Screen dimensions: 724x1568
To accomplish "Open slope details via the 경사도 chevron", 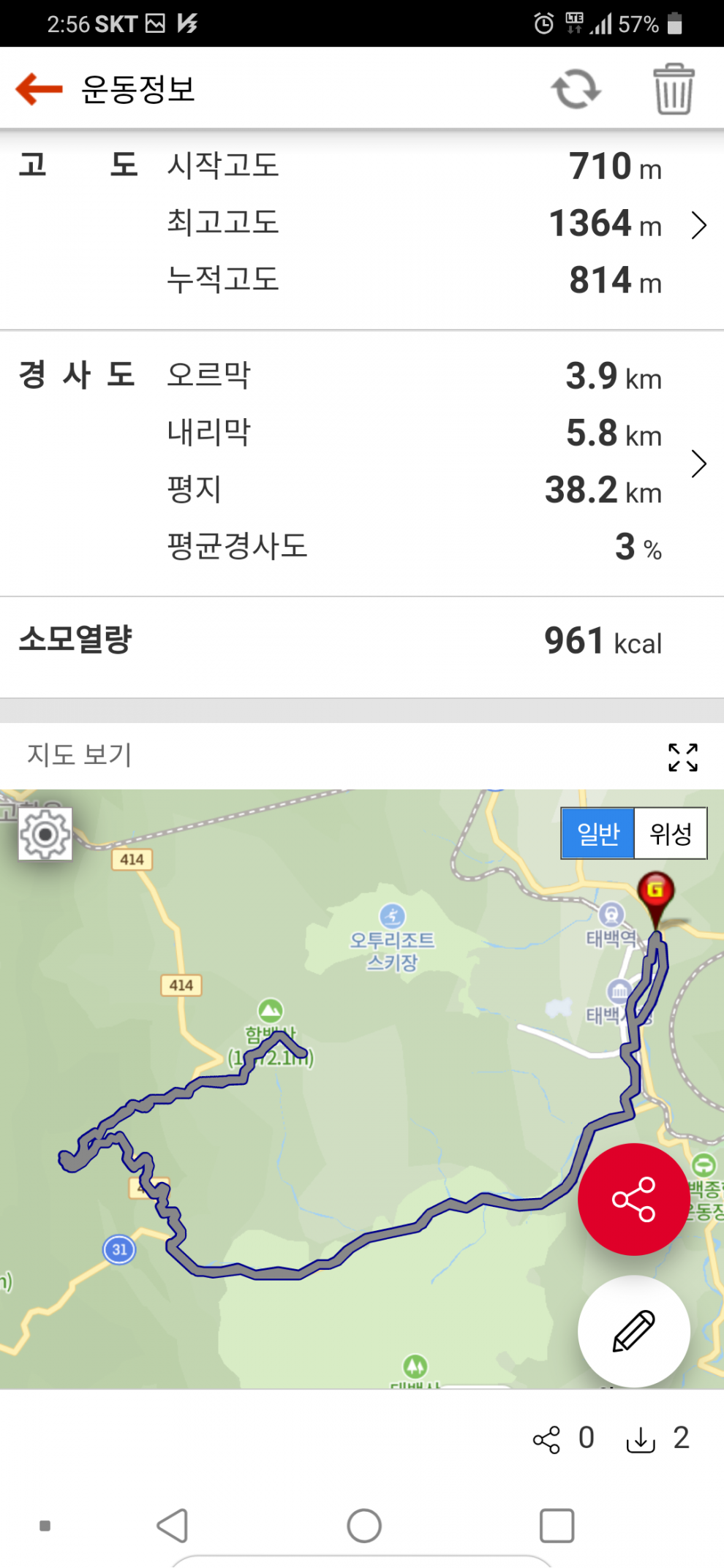I will 698,463.
